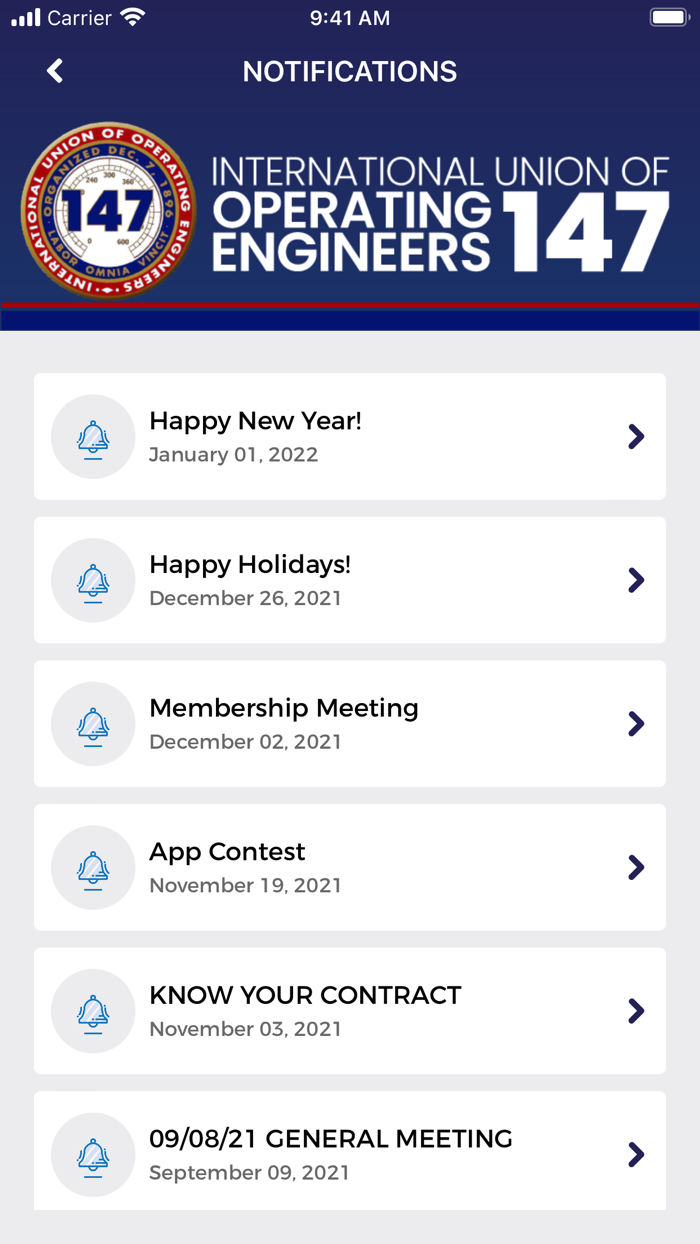Read the KNOW YOUR CONTRACT notification
The image size is (700, 1244).
(x=349, y=1011)
